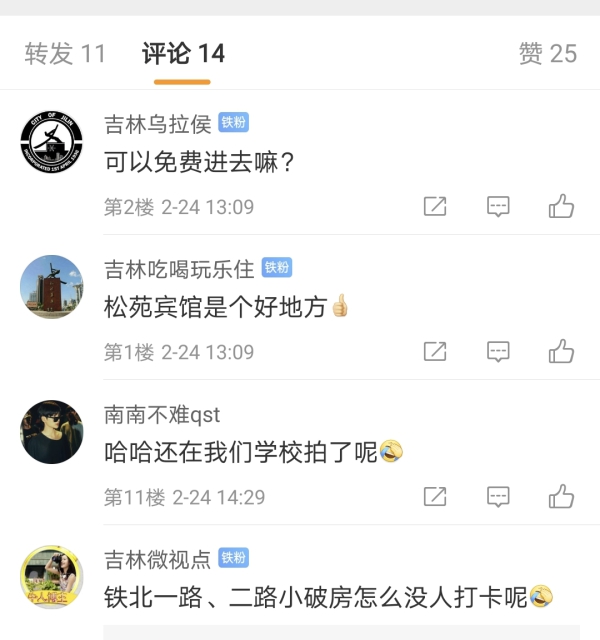Viewport: 600px width, 640px height.
Task: Repost 吉林乌拉侯's comment
Action: [x=435, y=207]
